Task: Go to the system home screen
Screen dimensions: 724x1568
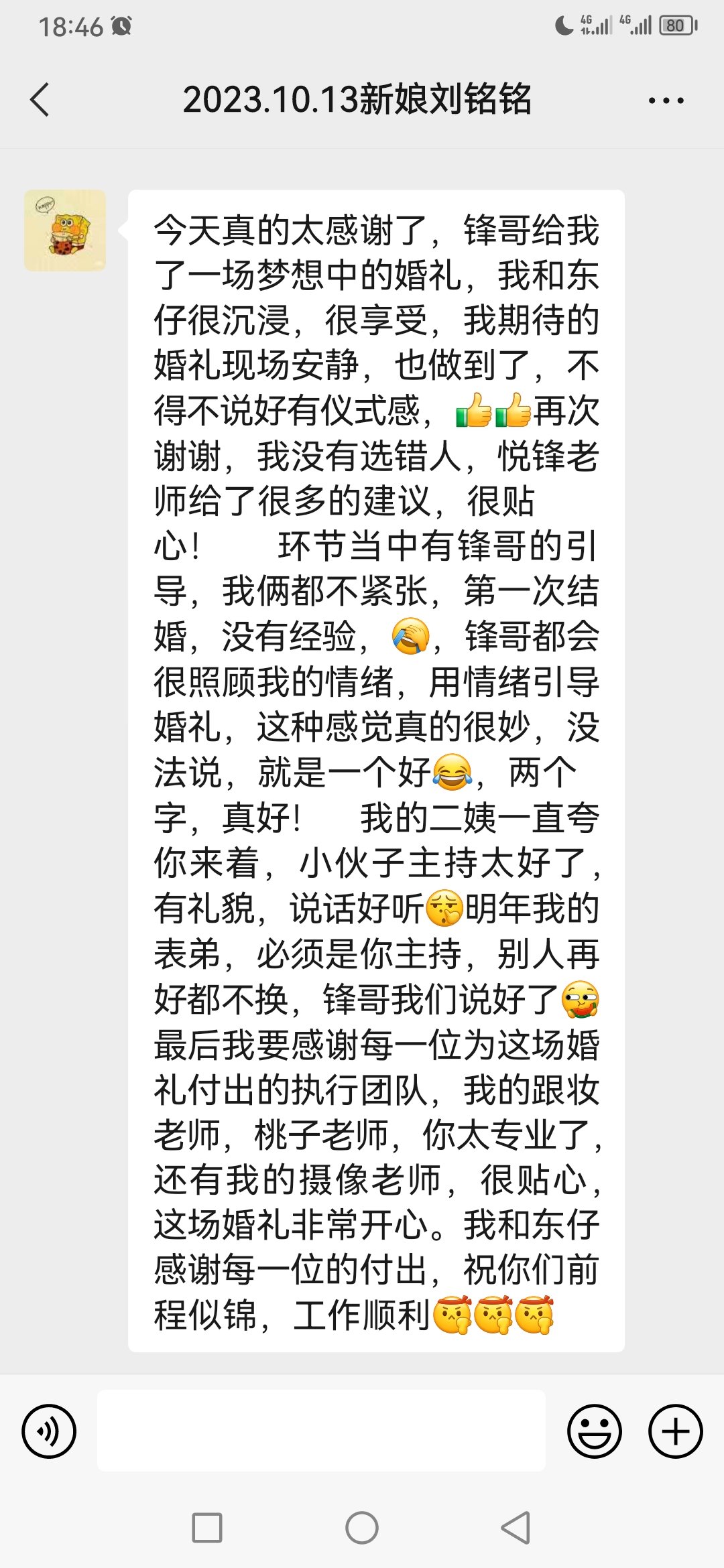Action: [362, 1528]
